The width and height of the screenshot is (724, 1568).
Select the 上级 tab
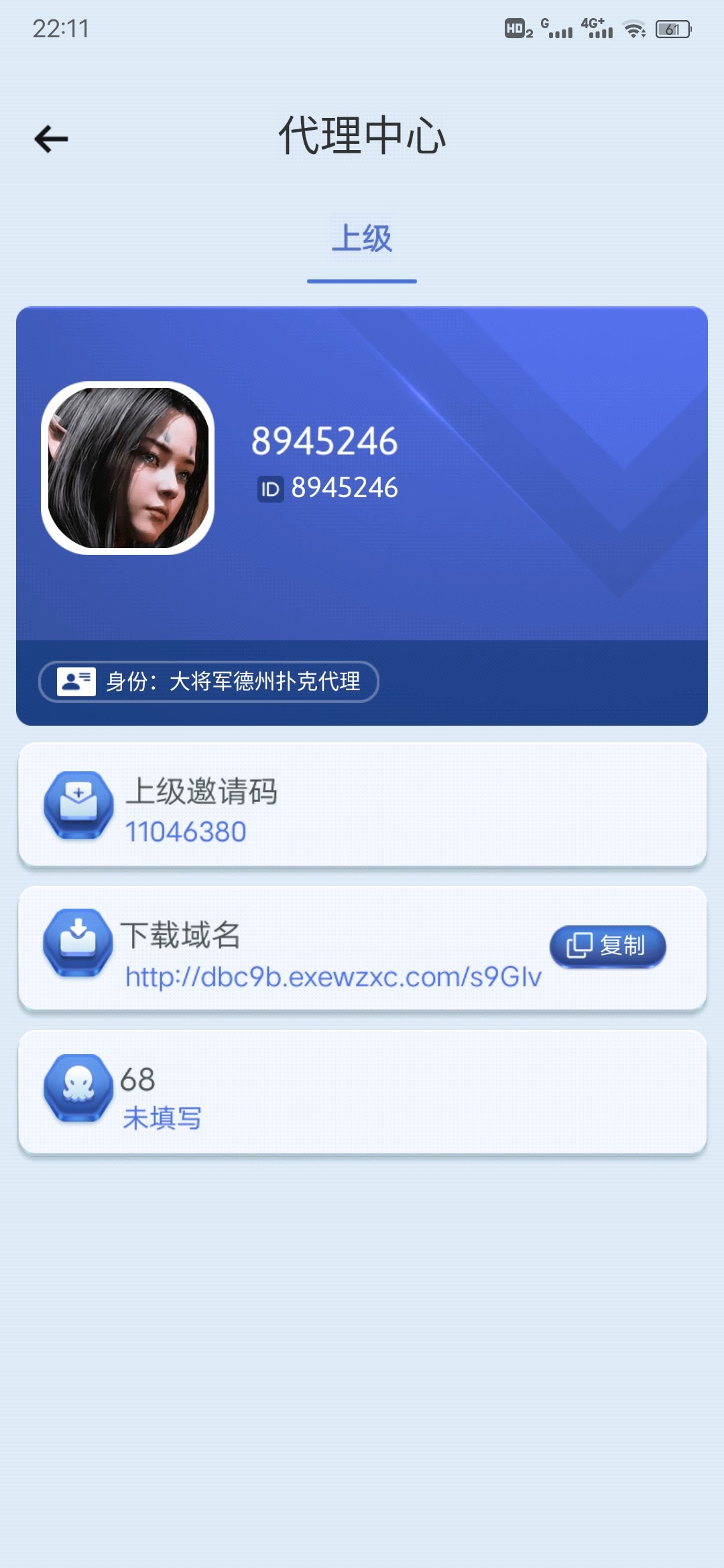pyautogui.click(x=362, y=240)
